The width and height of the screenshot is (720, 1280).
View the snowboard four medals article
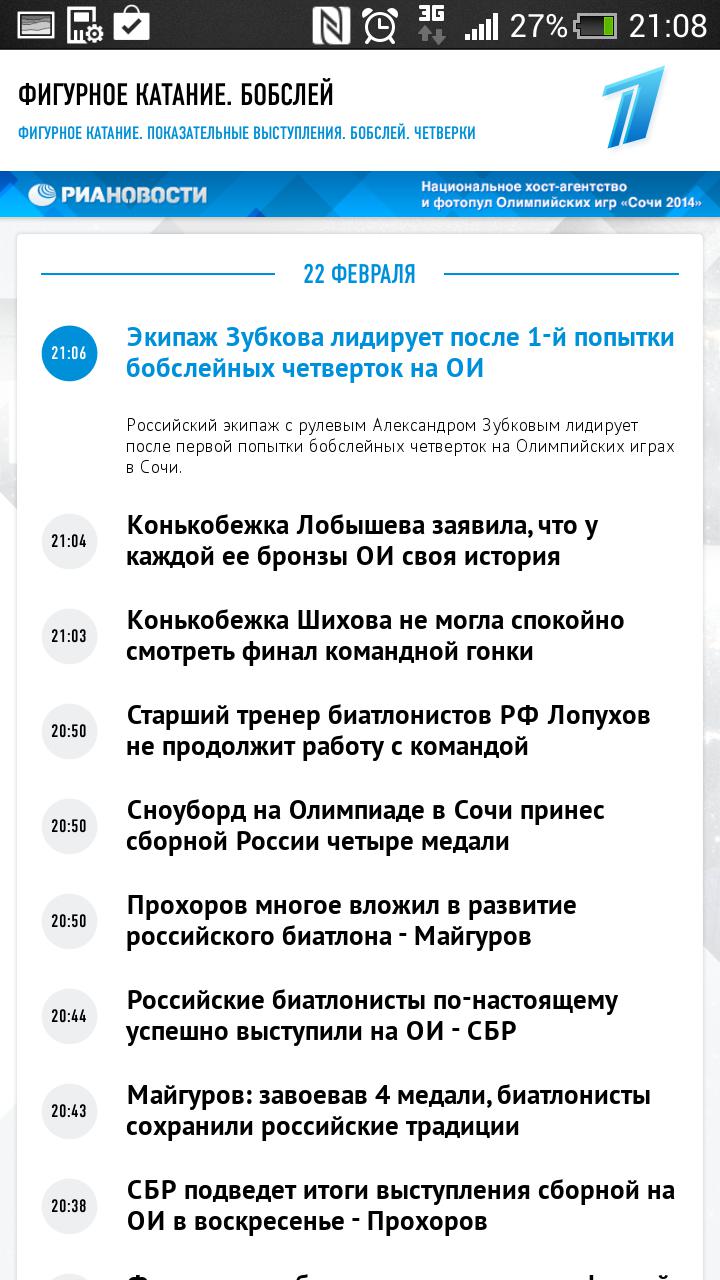tap(365, 826)
